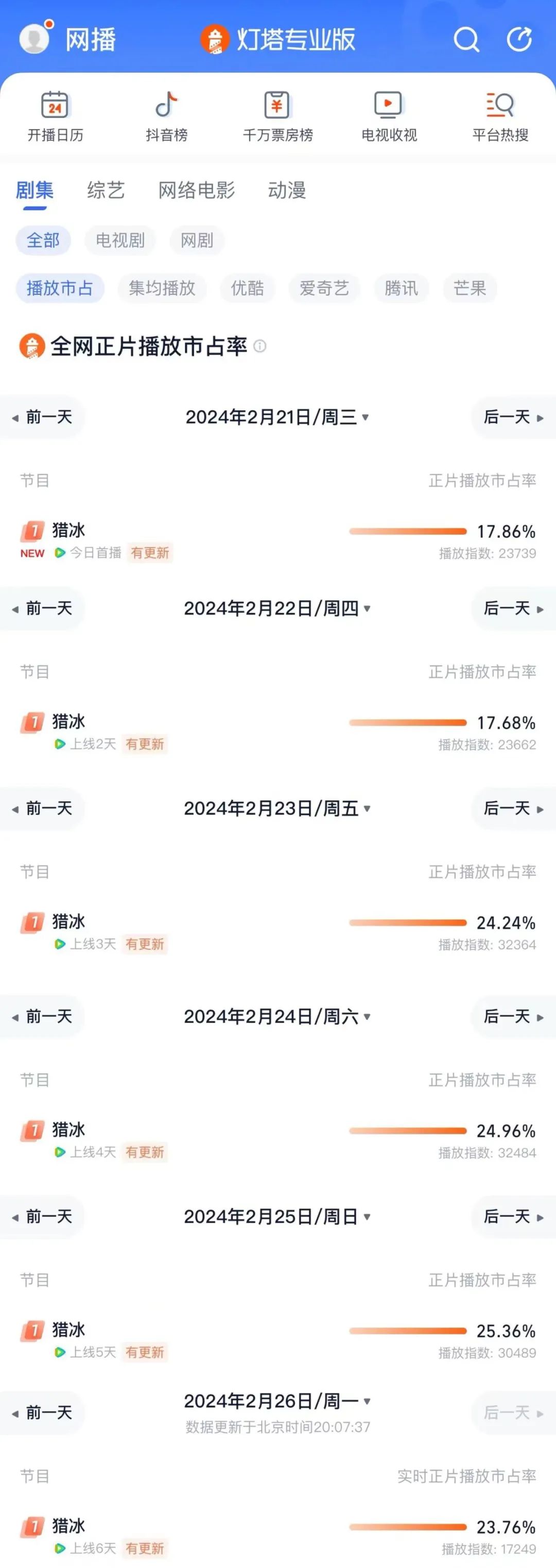Tap the share arrow icon in the header
556x1568 pixels.
[x=519, y=40]
